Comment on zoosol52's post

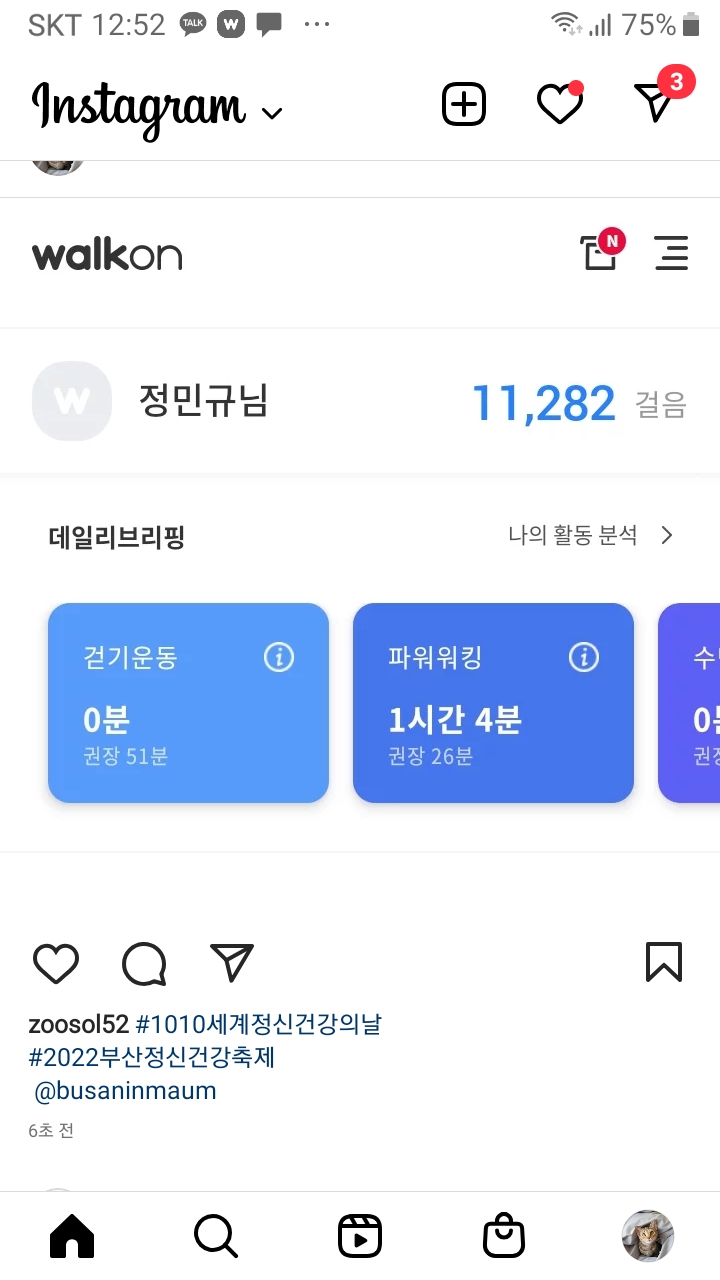[x=144, y=964]
